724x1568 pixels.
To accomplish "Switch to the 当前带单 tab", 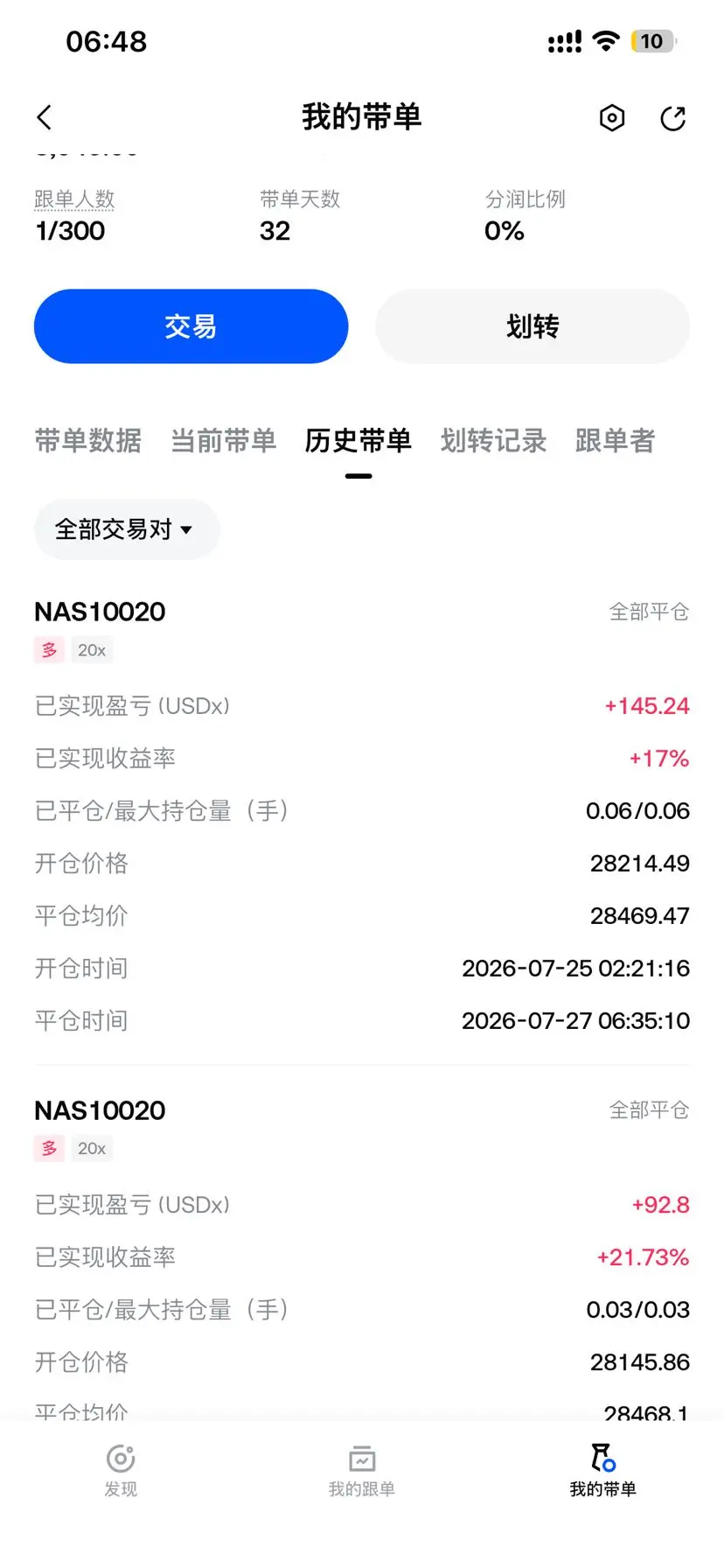I will (x=224, y=440).
